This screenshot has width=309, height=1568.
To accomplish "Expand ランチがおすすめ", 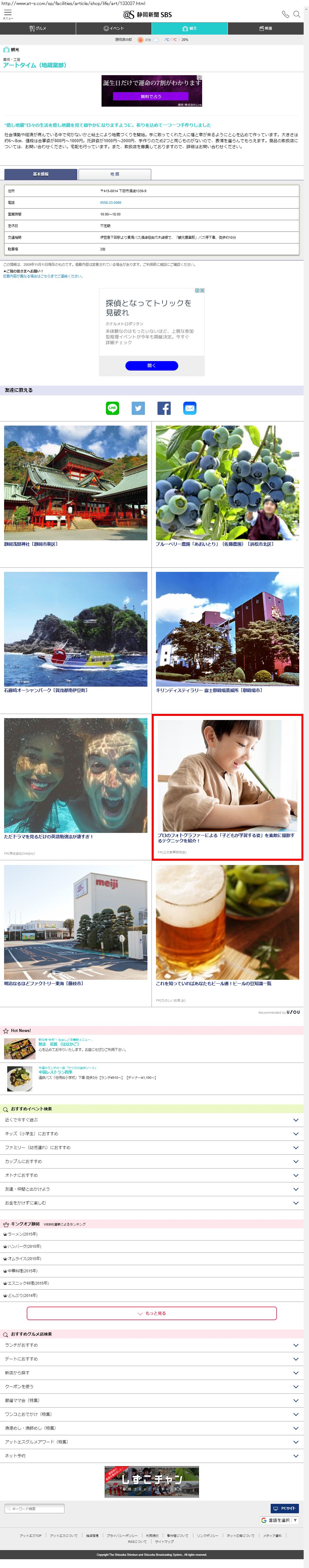I will pos(152,1345).
